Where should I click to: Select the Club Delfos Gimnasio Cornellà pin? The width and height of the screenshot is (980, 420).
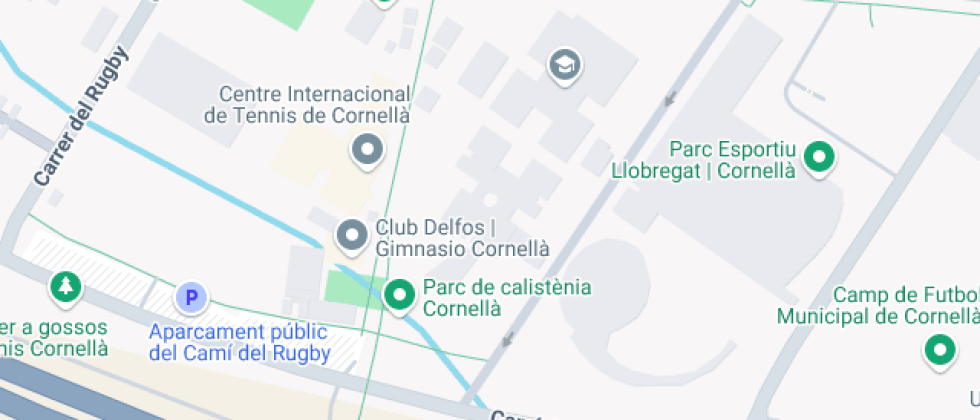coord(351,236)
